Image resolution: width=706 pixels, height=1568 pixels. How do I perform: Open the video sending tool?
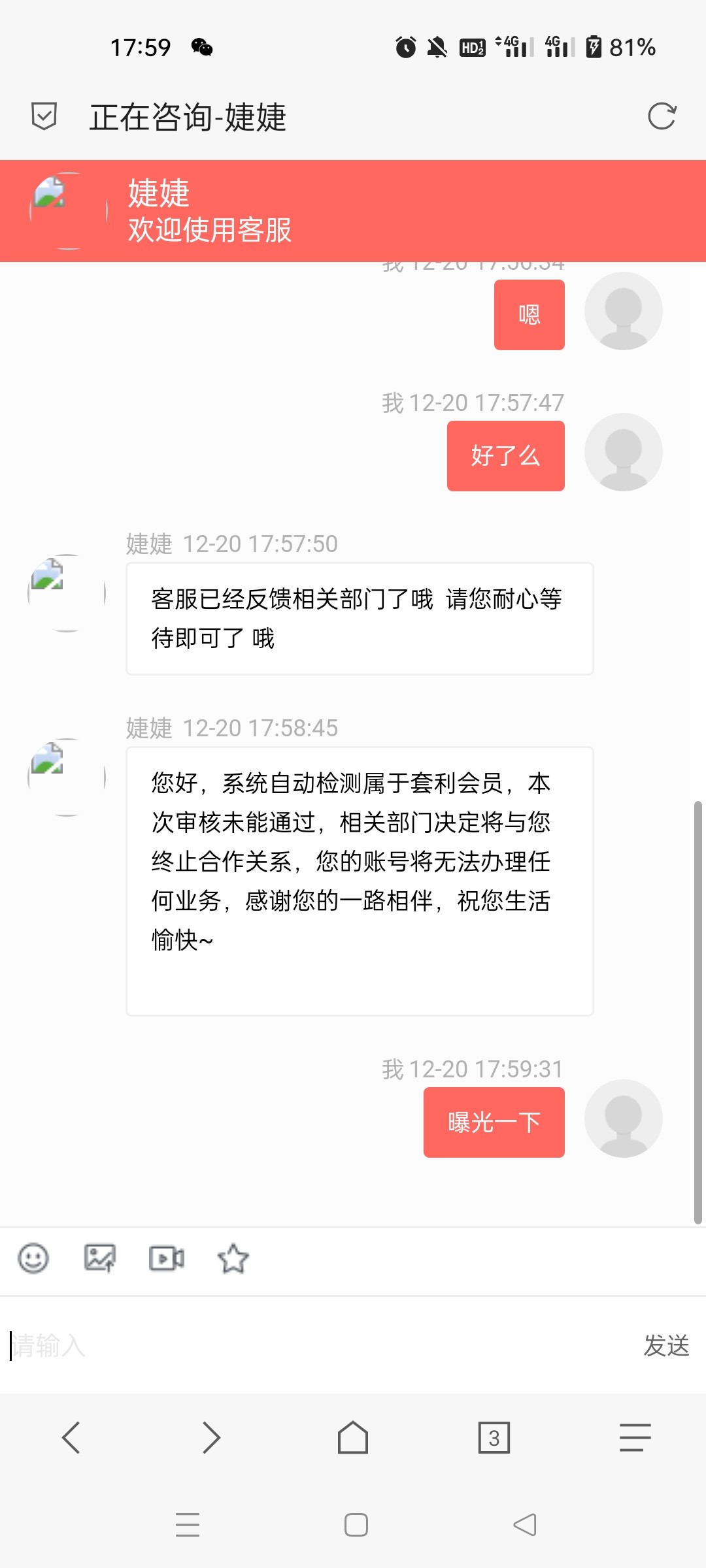point(167,1257)
